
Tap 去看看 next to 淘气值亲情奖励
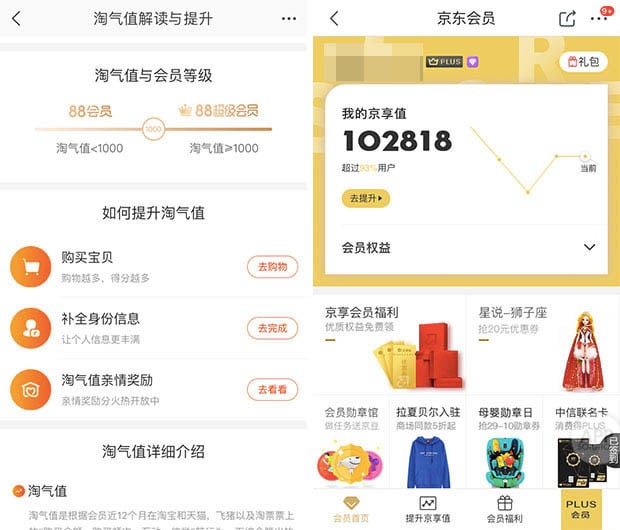[272, 389]
